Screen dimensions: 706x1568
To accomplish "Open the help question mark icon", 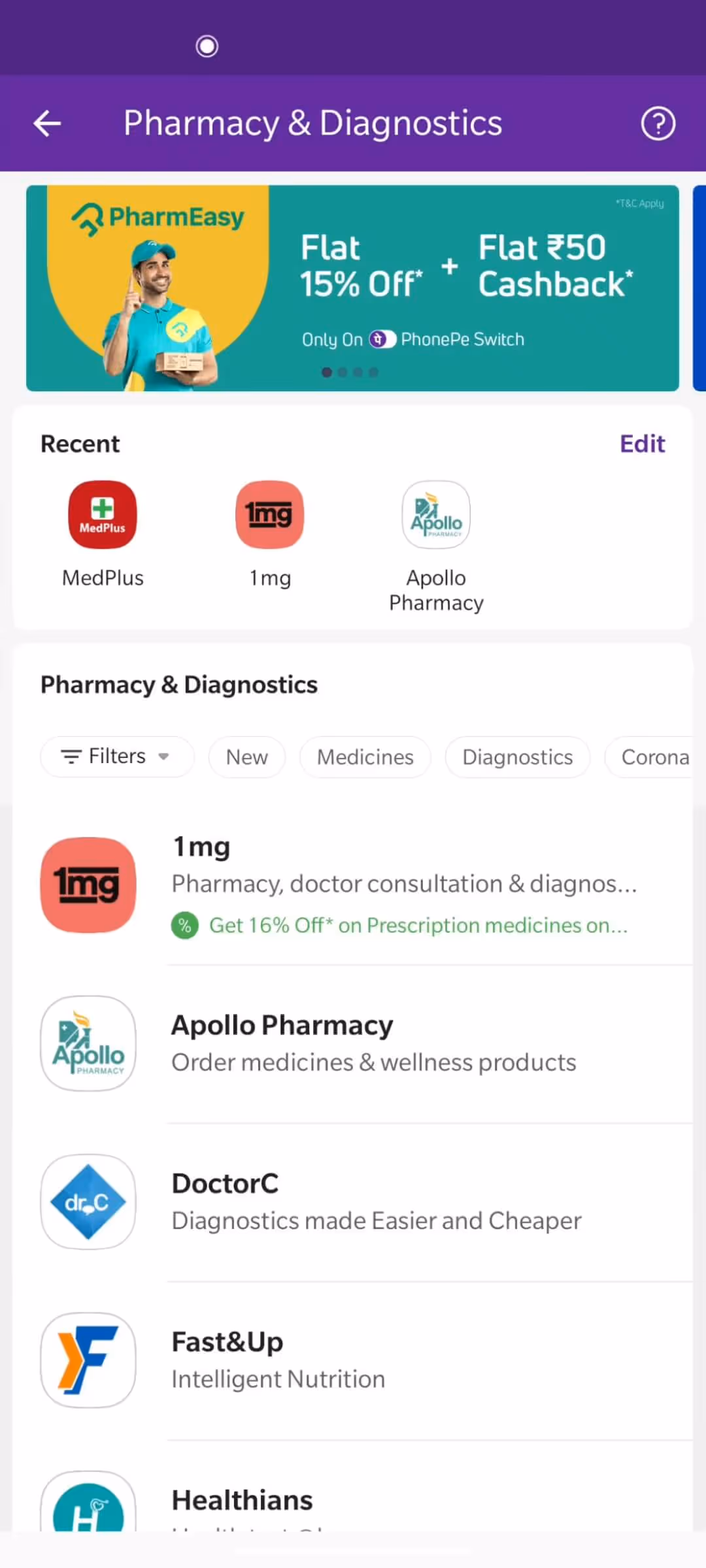I will (x=658, y=123).
